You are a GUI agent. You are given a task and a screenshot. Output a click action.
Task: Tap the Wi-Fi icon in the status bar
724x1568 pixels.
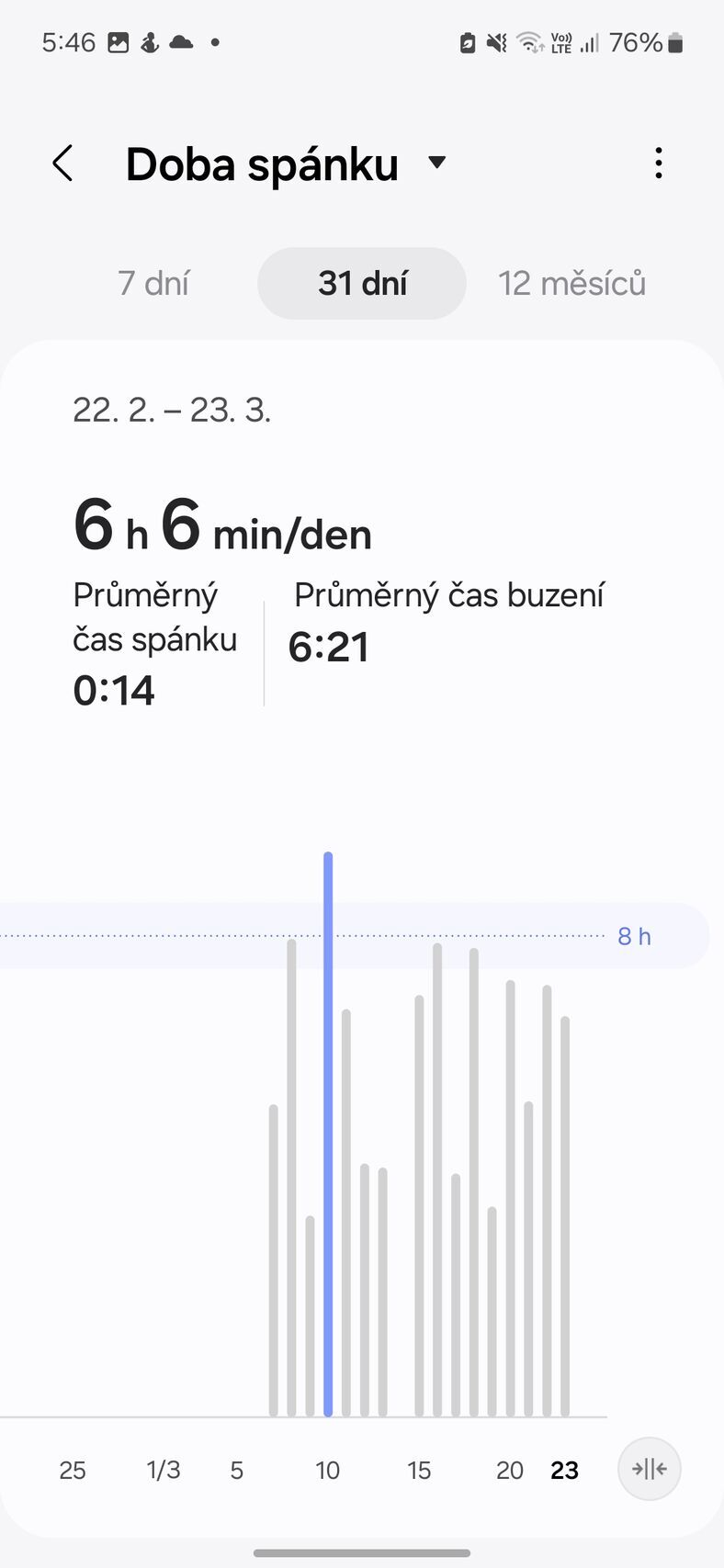tap(528, 41)
